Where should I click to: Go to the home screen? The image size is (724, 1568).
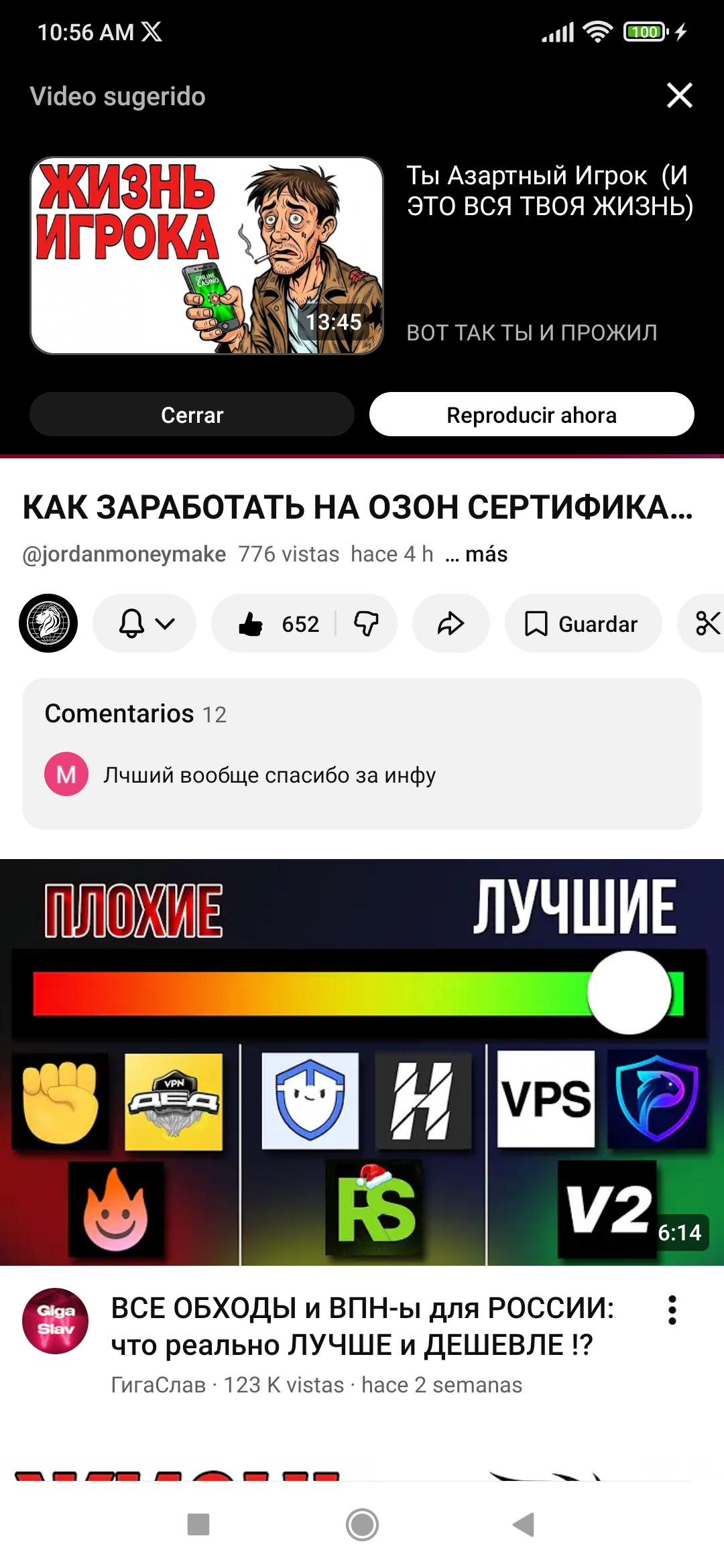[x=362, y=1524]
